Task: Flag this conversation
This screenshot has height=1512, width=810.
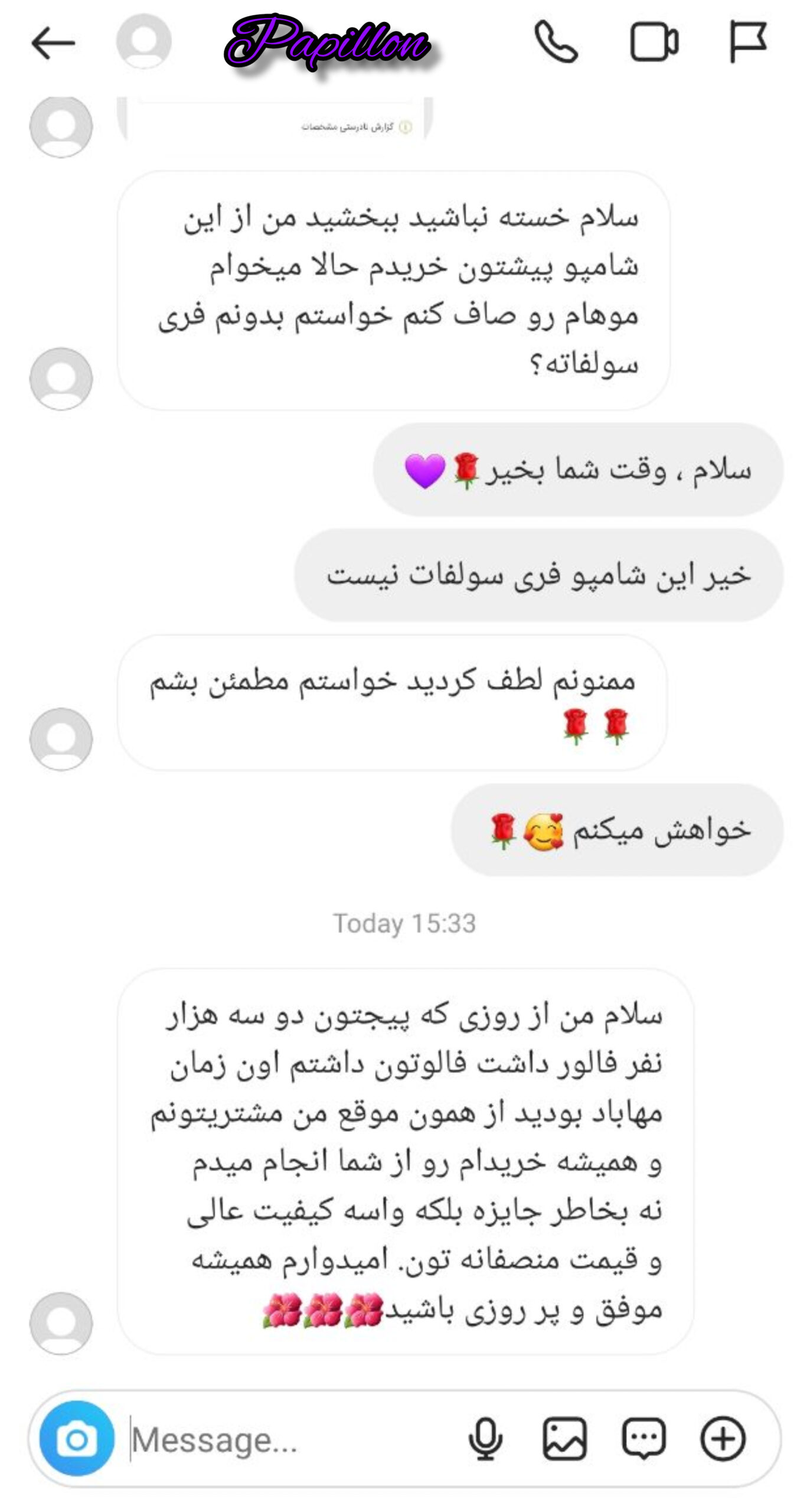Action: point(747,41)
